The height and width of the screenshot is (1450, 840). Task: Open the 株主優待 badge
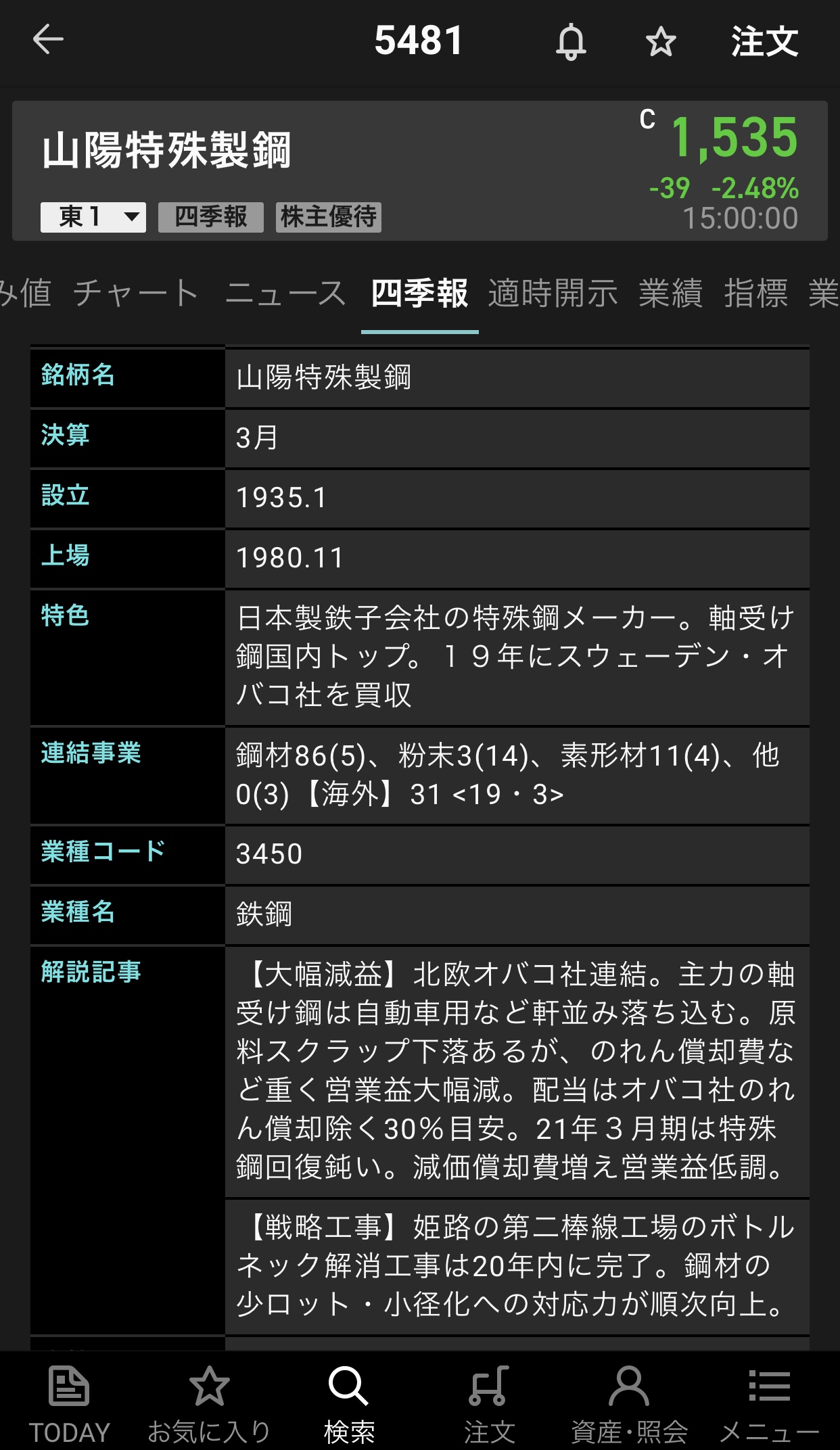pyautogui.click(x=329, y=217)
